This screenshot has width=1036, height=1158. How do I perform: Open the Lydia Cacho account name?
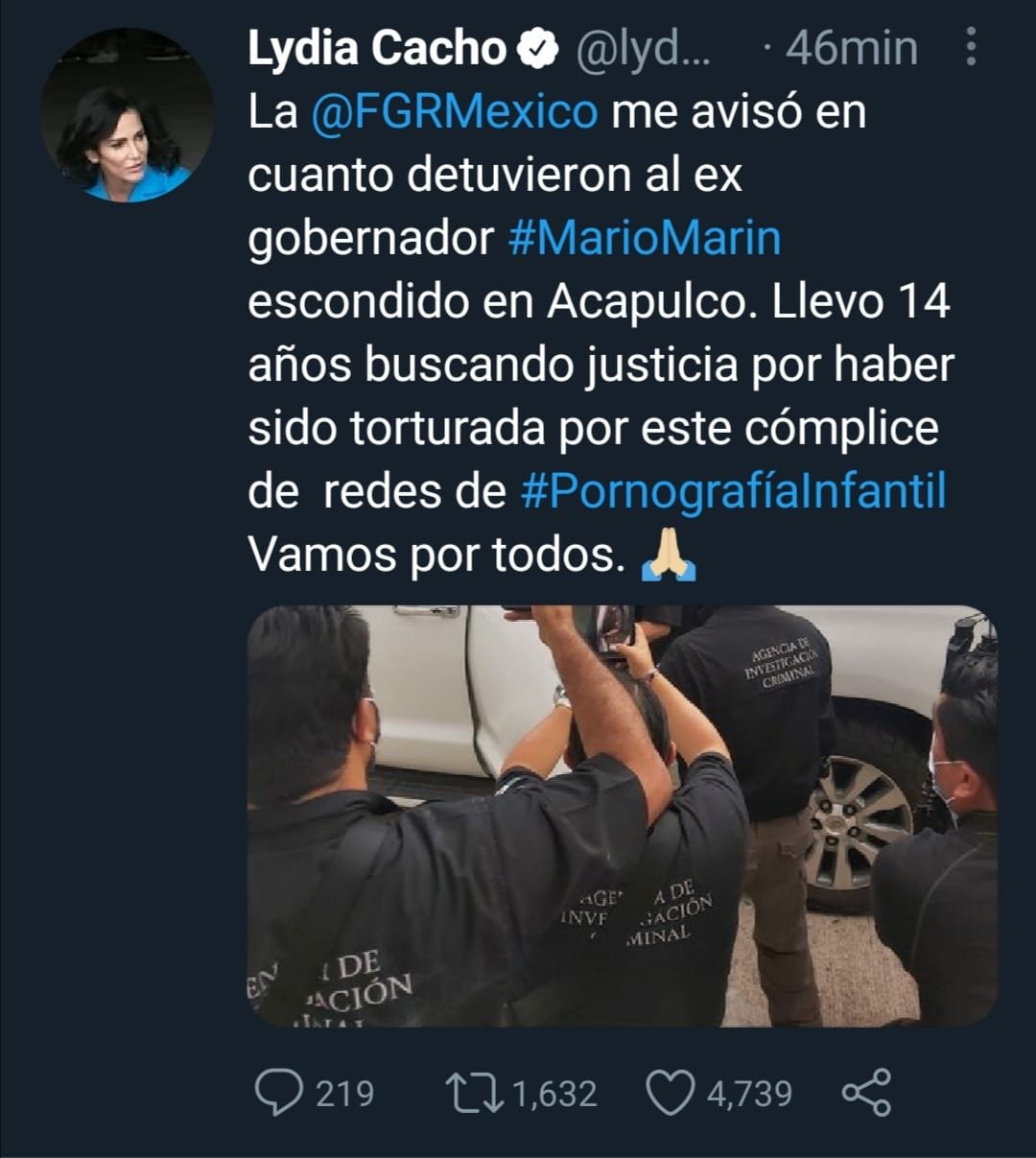click(x=376, y=48)
